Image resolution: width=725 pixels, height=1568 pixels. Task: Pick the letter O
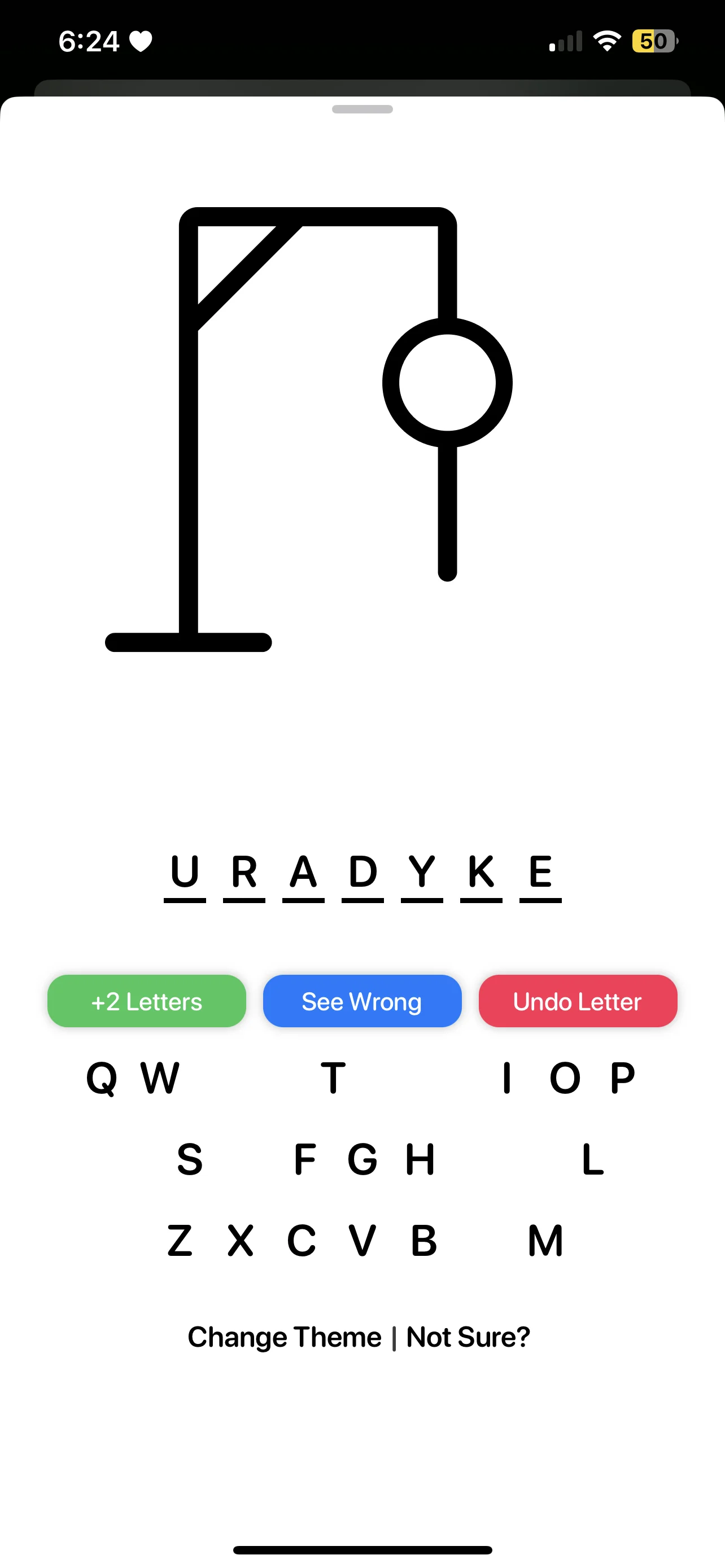click(x=565, y=1078)
